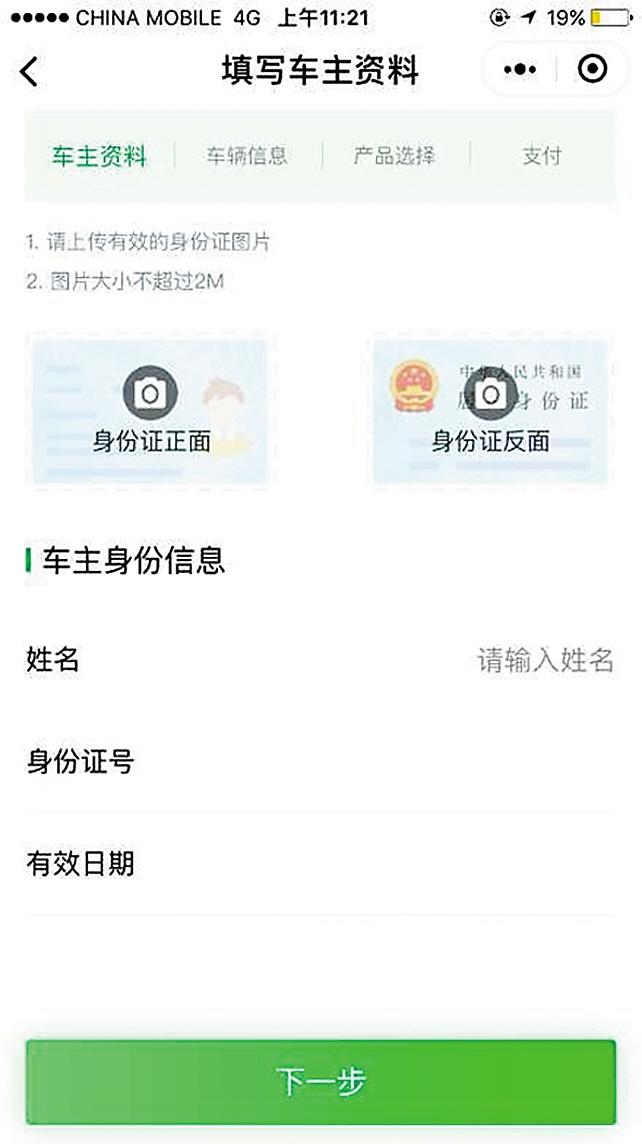Go back using the top-left arrow

29,71
